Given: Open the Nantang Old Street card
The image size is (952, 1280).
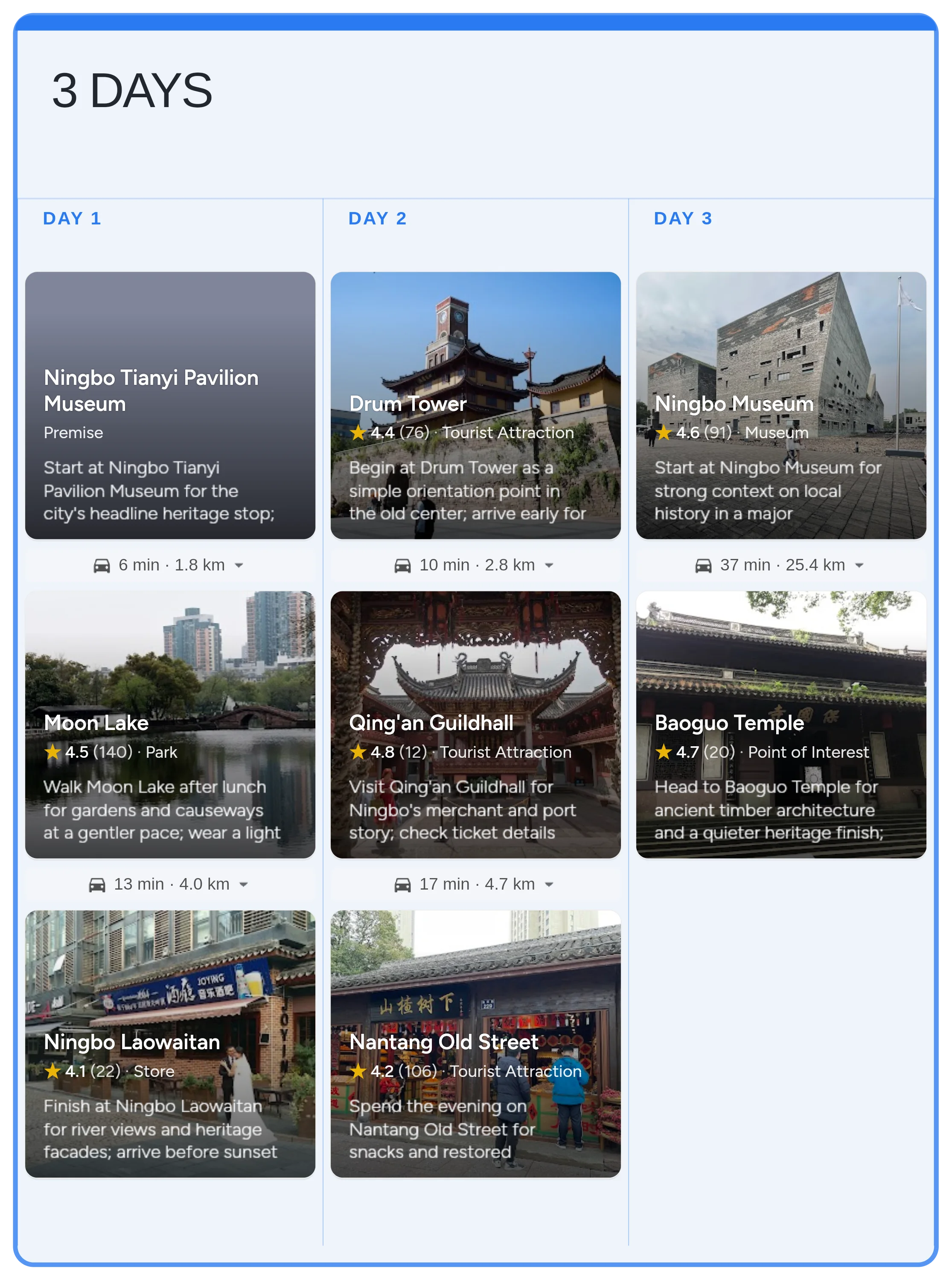Looking at the screenshot, I should pyautogui.click(x=475, y=1043).
